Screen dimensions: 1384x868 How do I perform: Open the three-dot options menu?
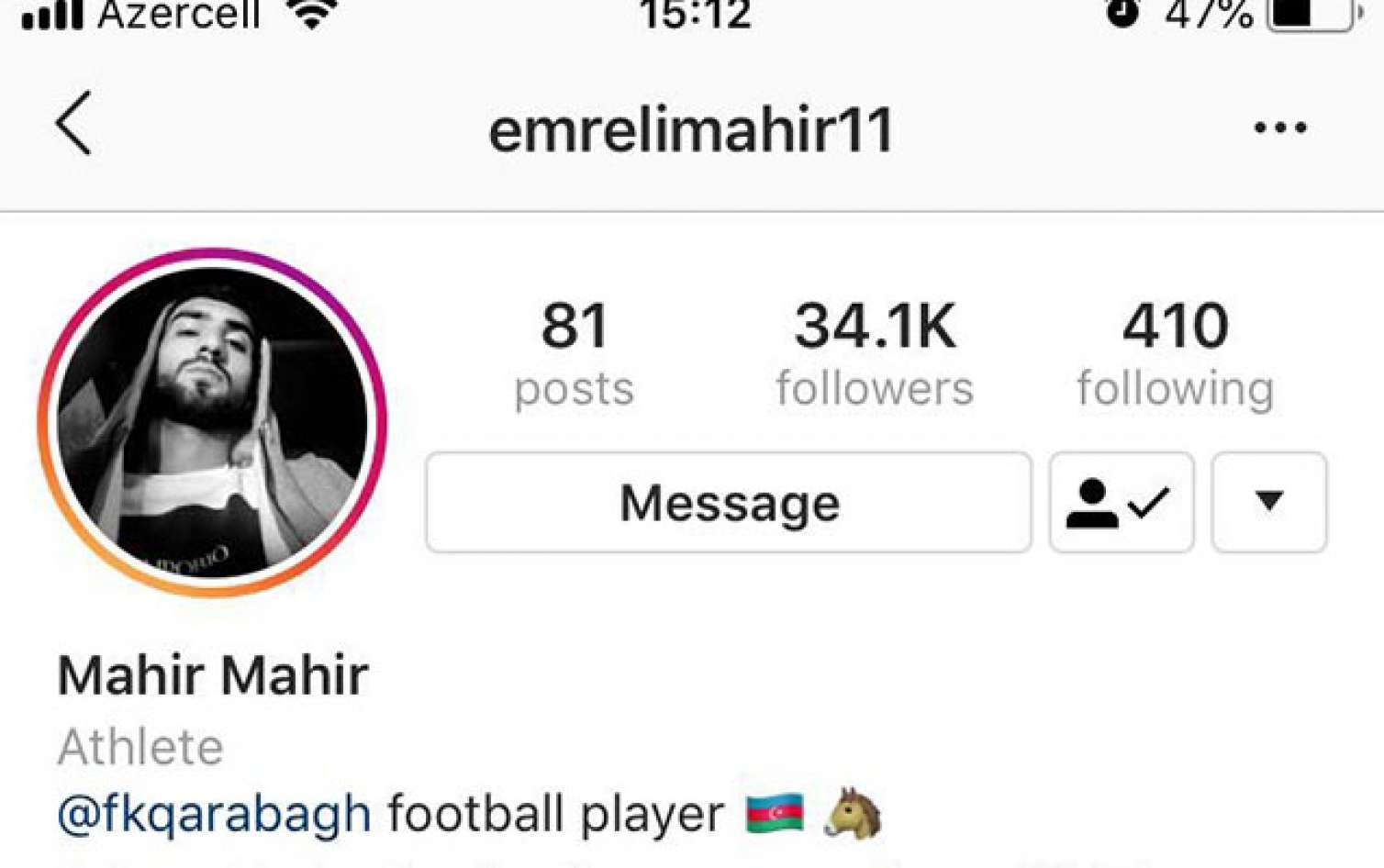1280,128
